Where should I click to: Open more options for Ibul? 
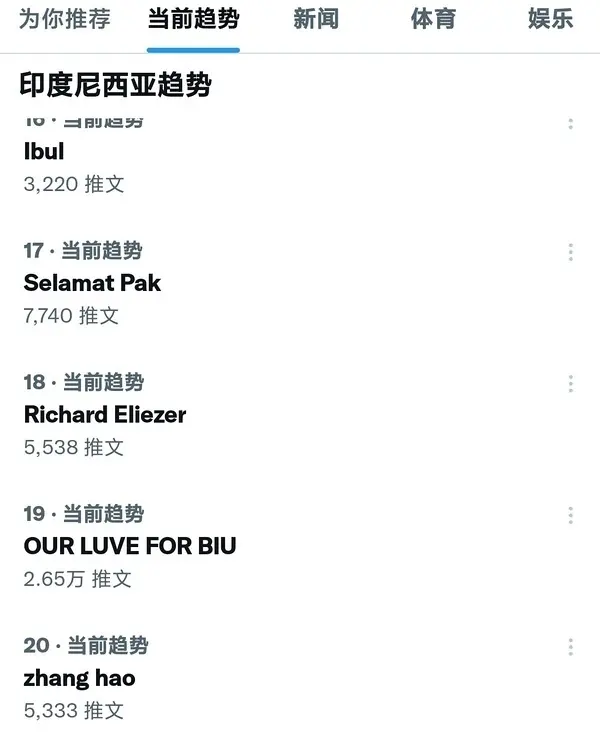pyautogui.click(x=571, y=124)
